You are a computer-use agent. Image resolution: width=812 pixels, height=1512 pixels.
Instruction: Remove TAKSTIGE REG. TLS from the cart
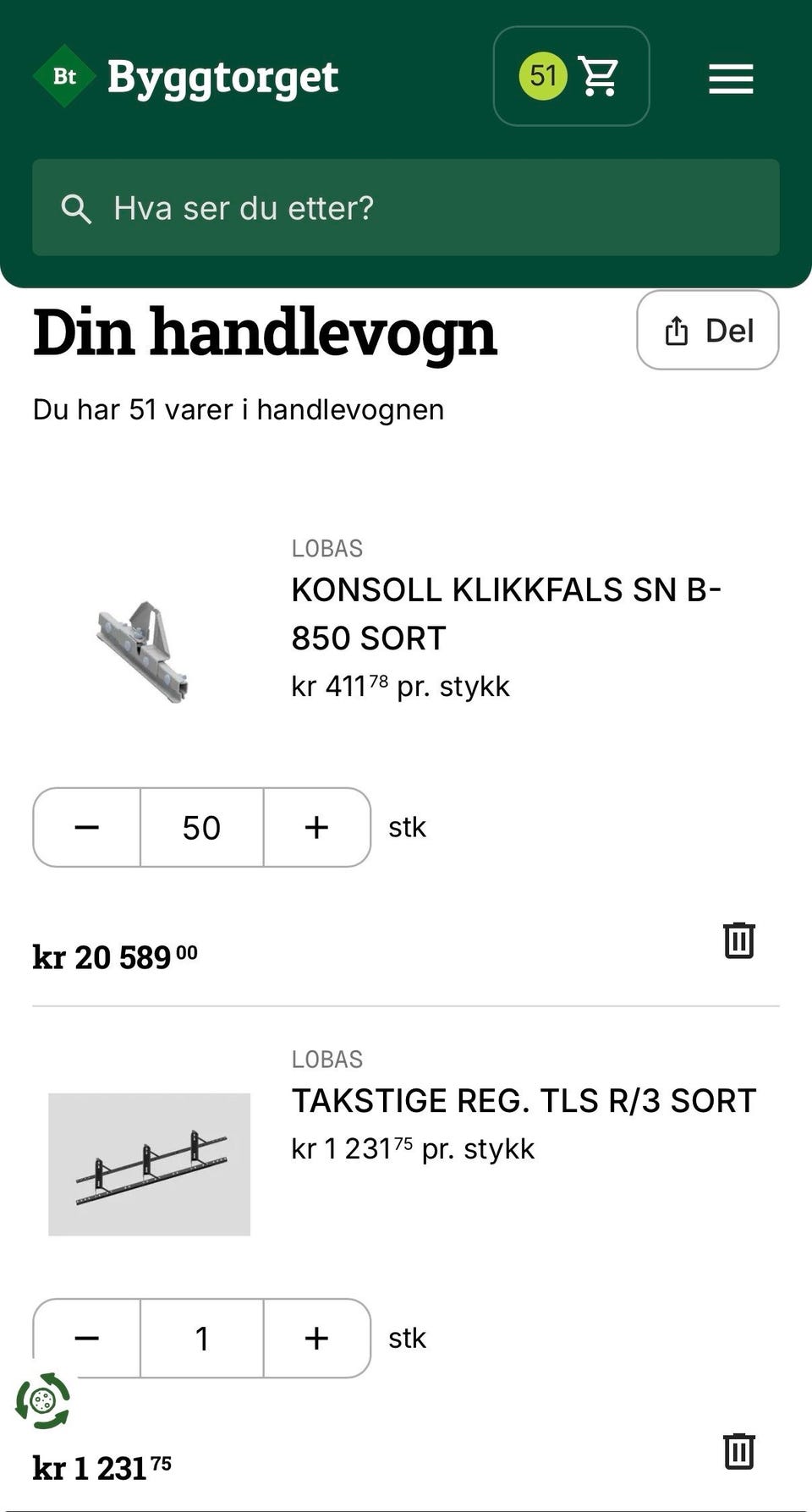pyautogui.click(x=738, y=1451)
